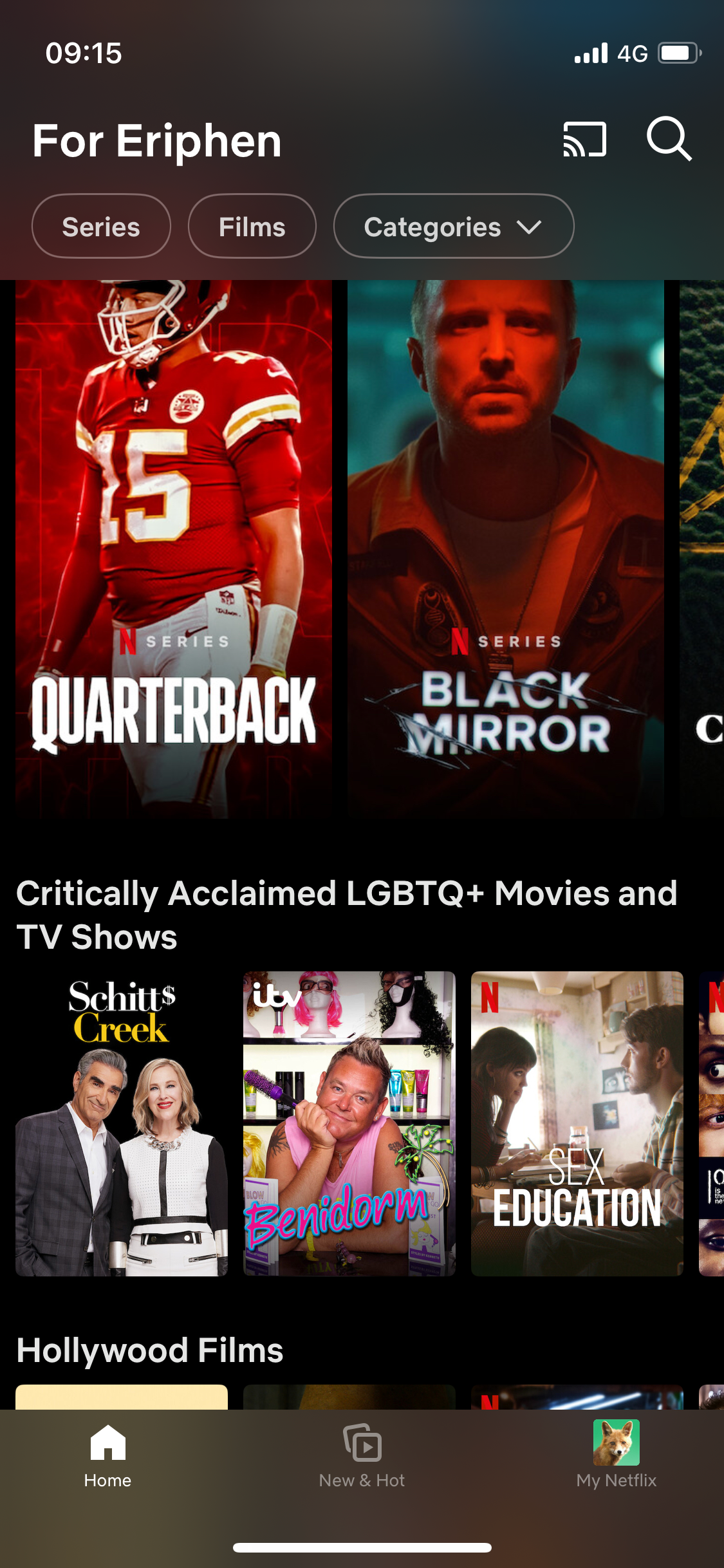Viewport: 724px width, 1568px height.
Task: Open Schitt's Creek title card
Action: 122,1123
